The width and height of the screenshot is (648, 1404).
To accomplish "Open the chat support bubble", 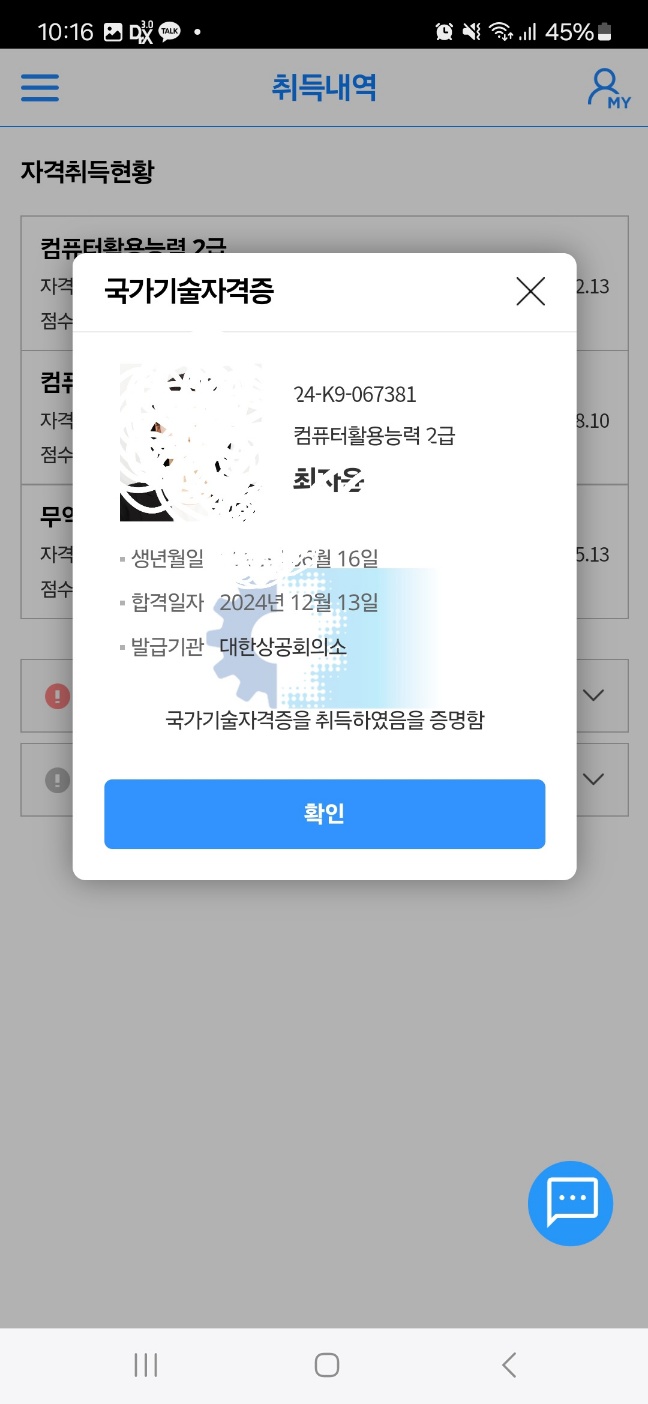I will tap(570, 1202).
